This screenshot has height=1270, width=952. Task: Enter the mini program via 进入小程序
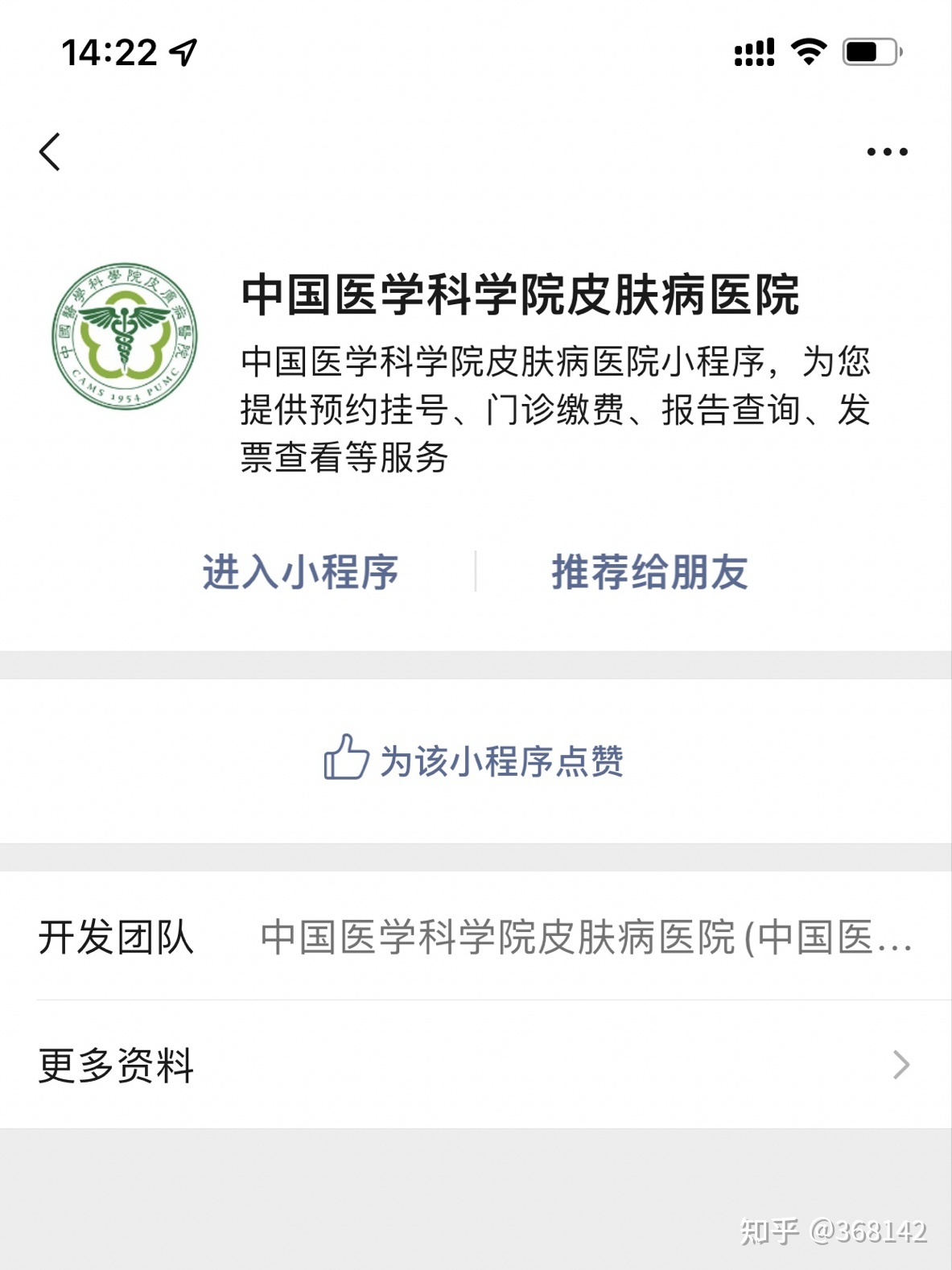tap(303, 572)
